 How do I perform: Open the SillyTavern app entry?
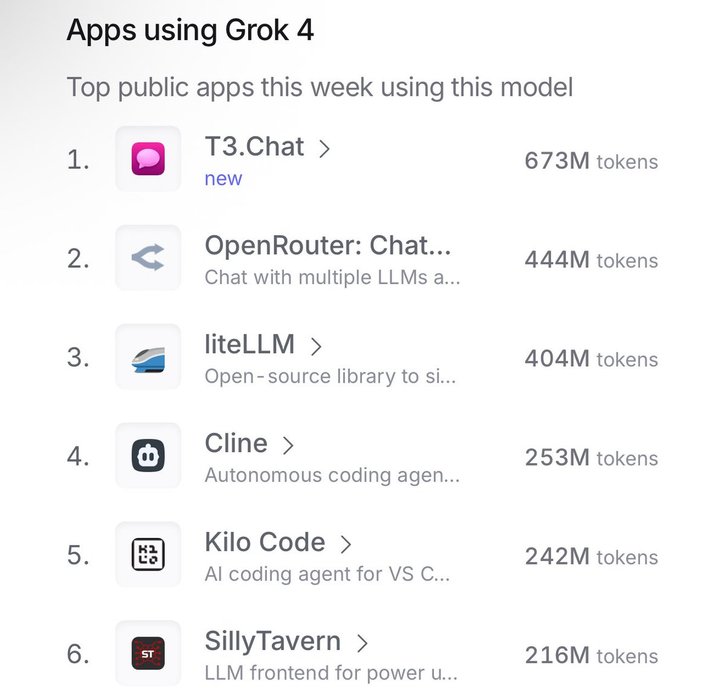pos(273,641)
